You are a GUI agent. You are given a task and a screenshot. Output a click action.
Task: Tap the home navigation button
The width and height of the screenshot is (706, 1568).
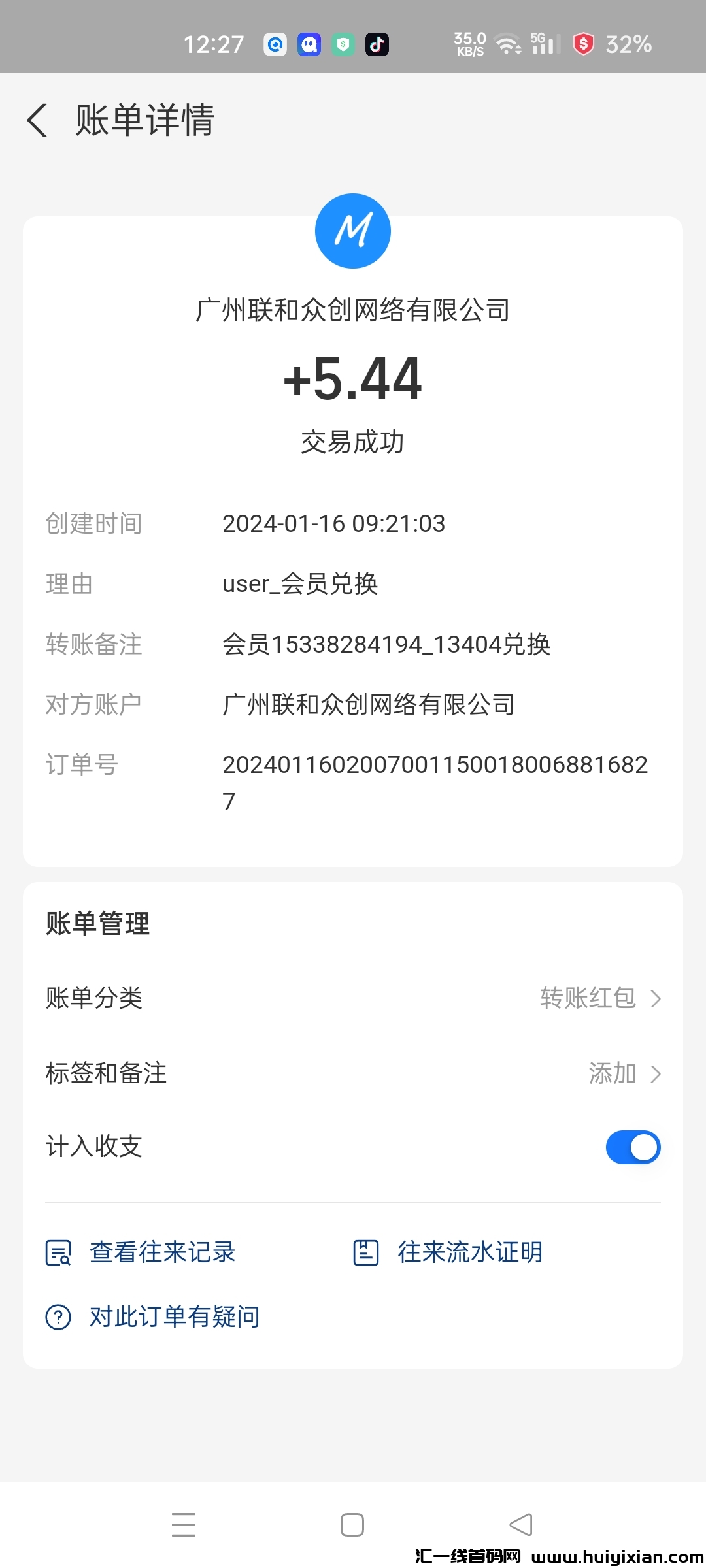click(x=352, y=1524)
